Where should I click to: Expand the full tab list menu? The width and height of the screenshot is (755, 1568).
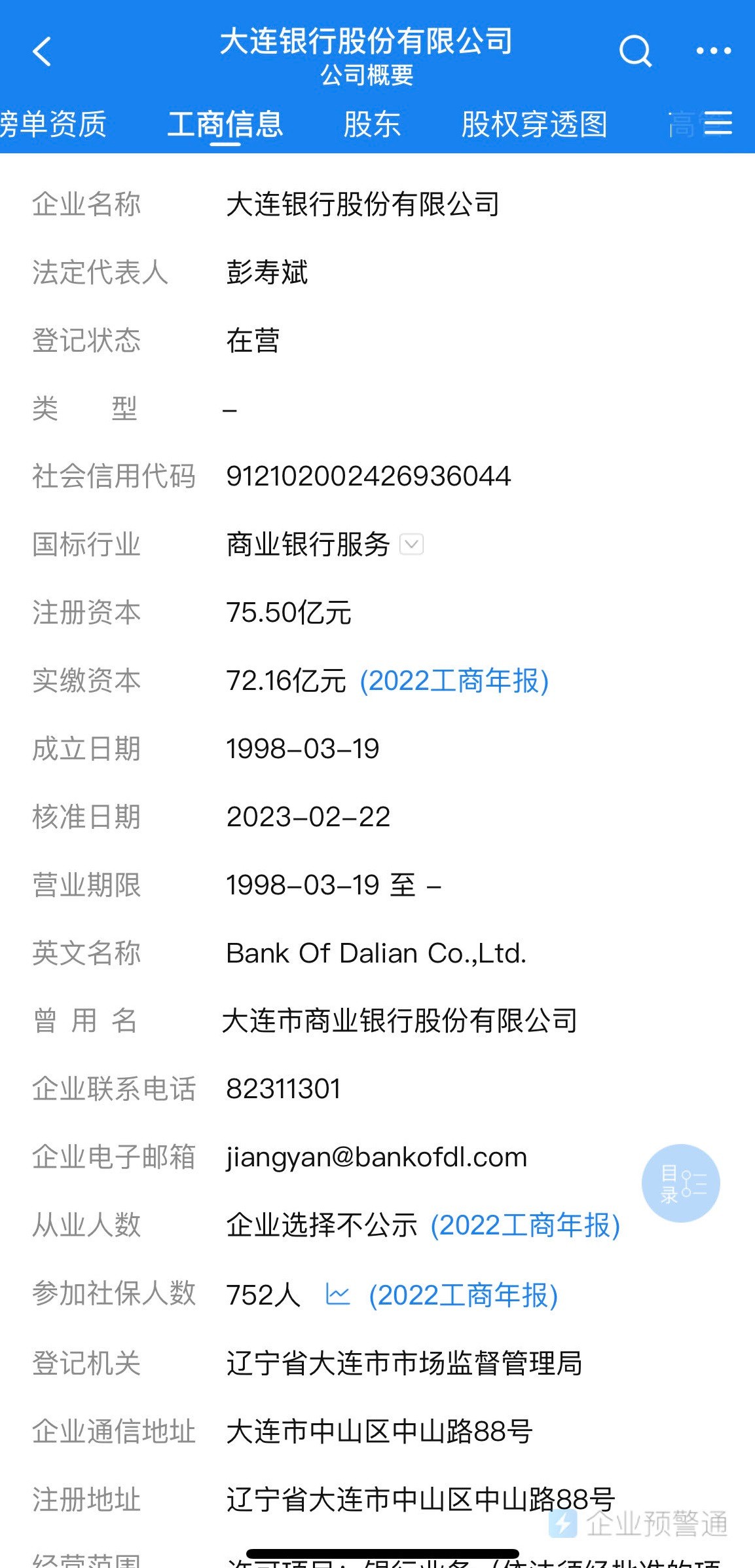[x=718, y=123]
